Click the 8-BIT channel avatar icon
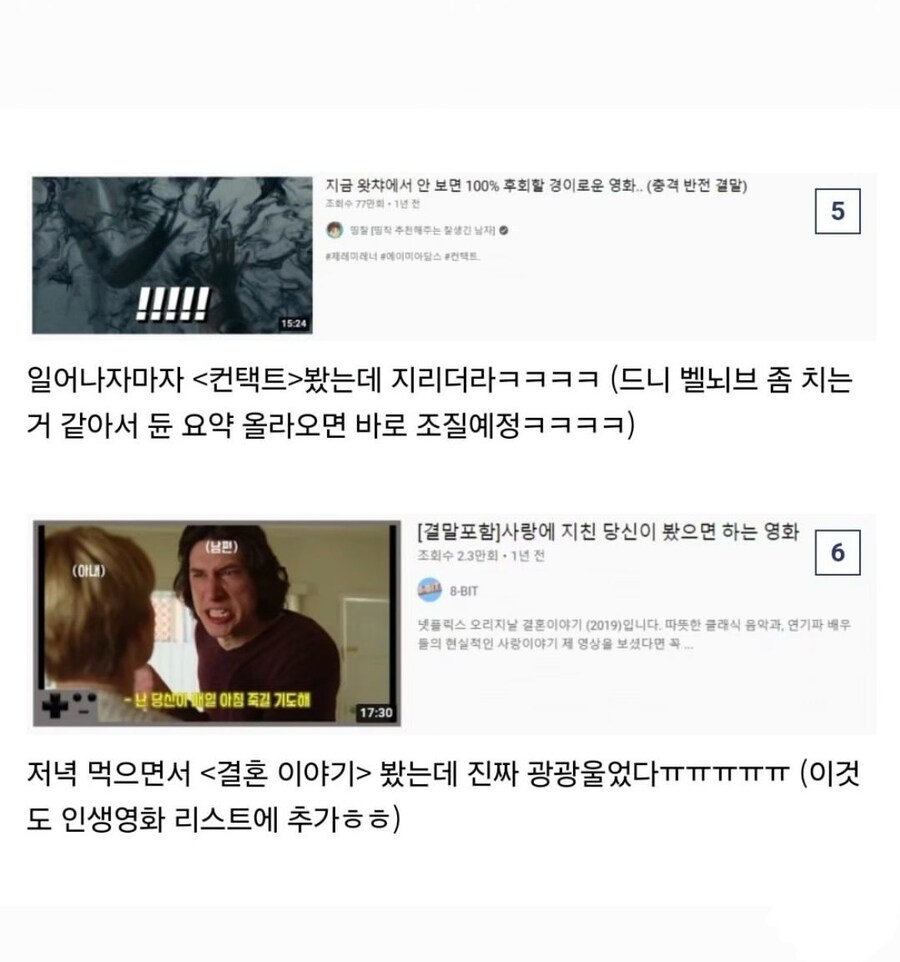The image size is (900, 962). click(x=428, y=589)
